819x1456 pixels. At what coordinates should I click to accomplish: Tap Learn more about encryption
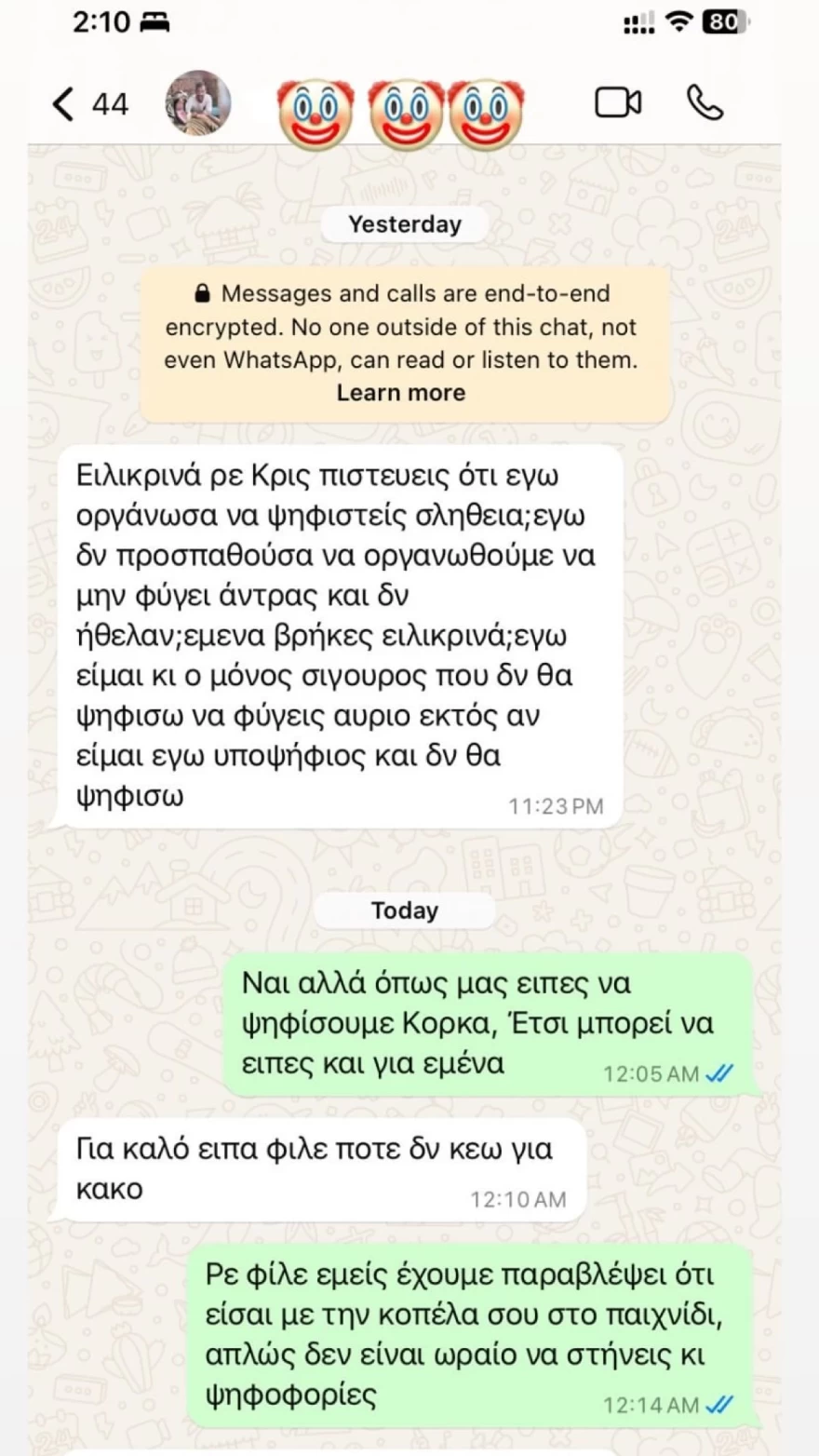coord(401,393)
